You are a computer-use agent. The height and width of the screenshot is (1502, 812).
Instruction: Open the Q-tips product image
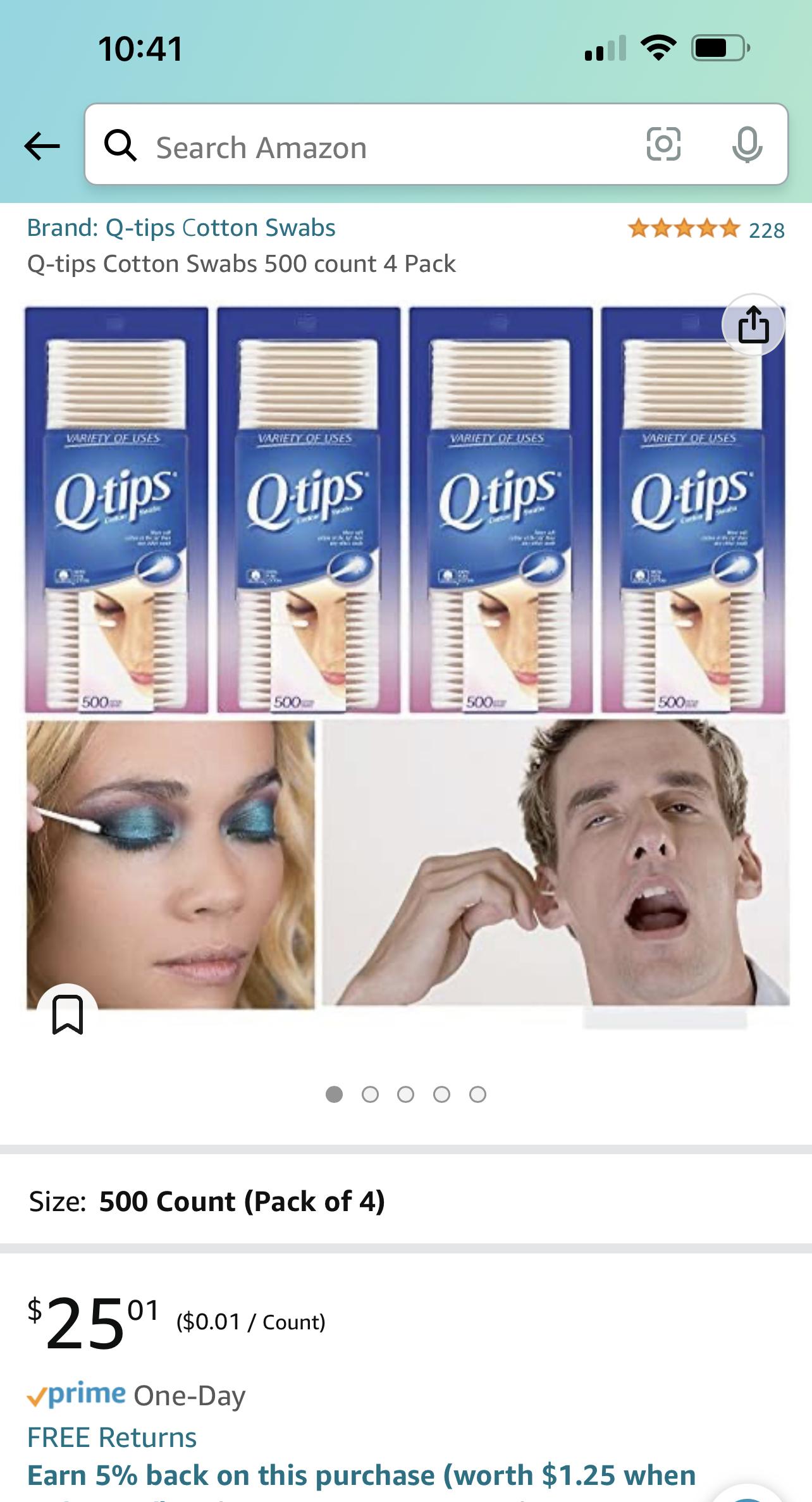(405, 658)
